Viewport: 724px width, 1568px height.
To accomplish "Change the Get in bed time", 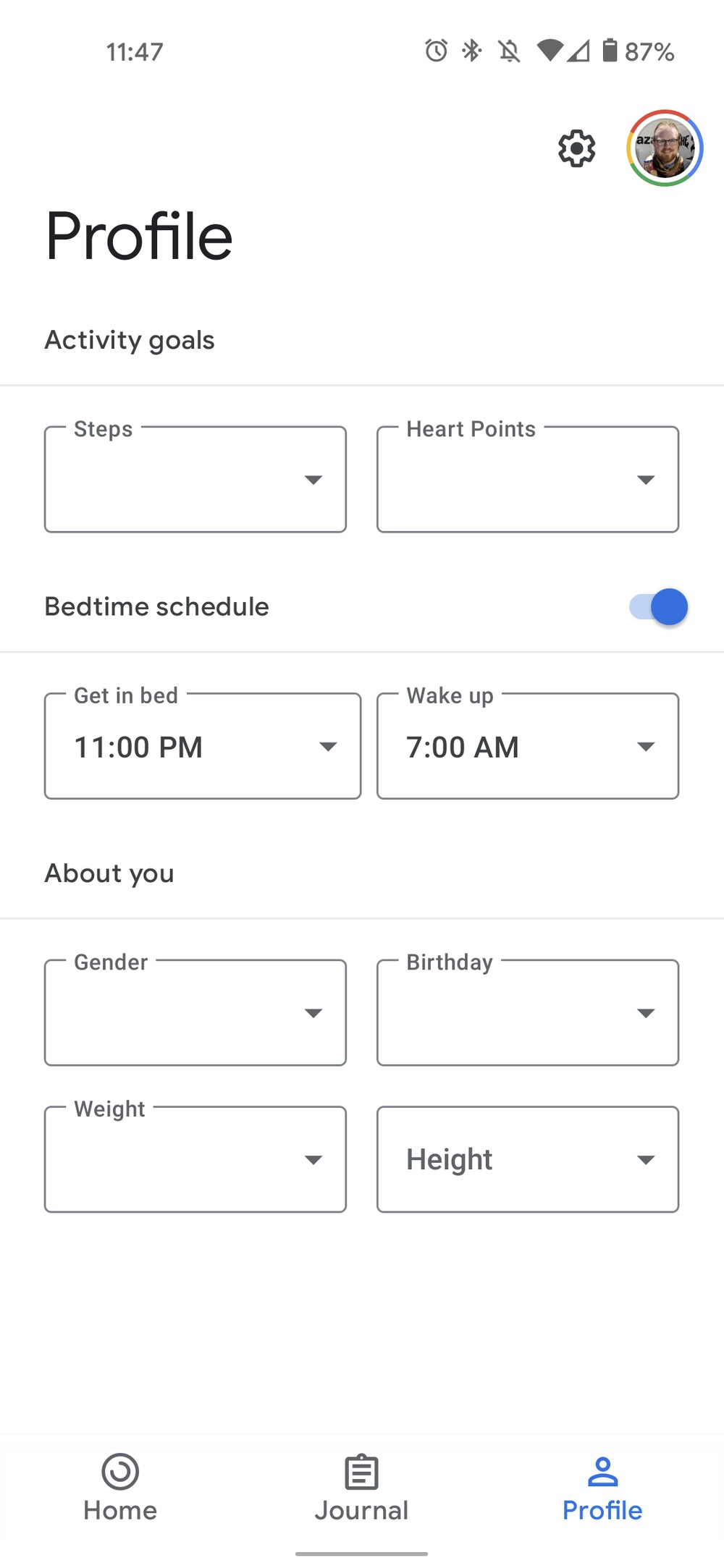I will [x=203, y=747].
